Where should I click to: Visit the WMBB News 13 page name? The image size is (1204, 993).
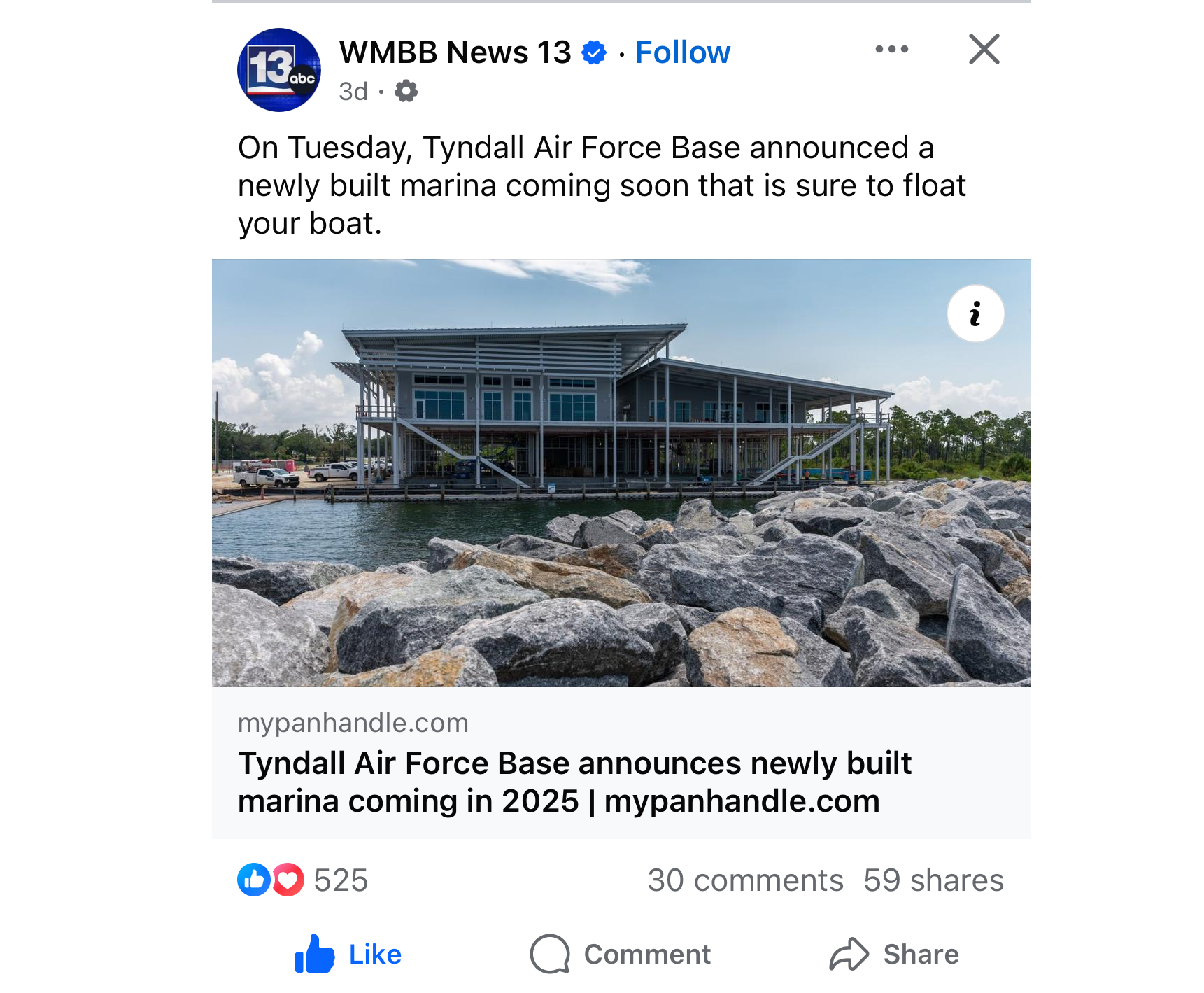[x=455, y=52]
